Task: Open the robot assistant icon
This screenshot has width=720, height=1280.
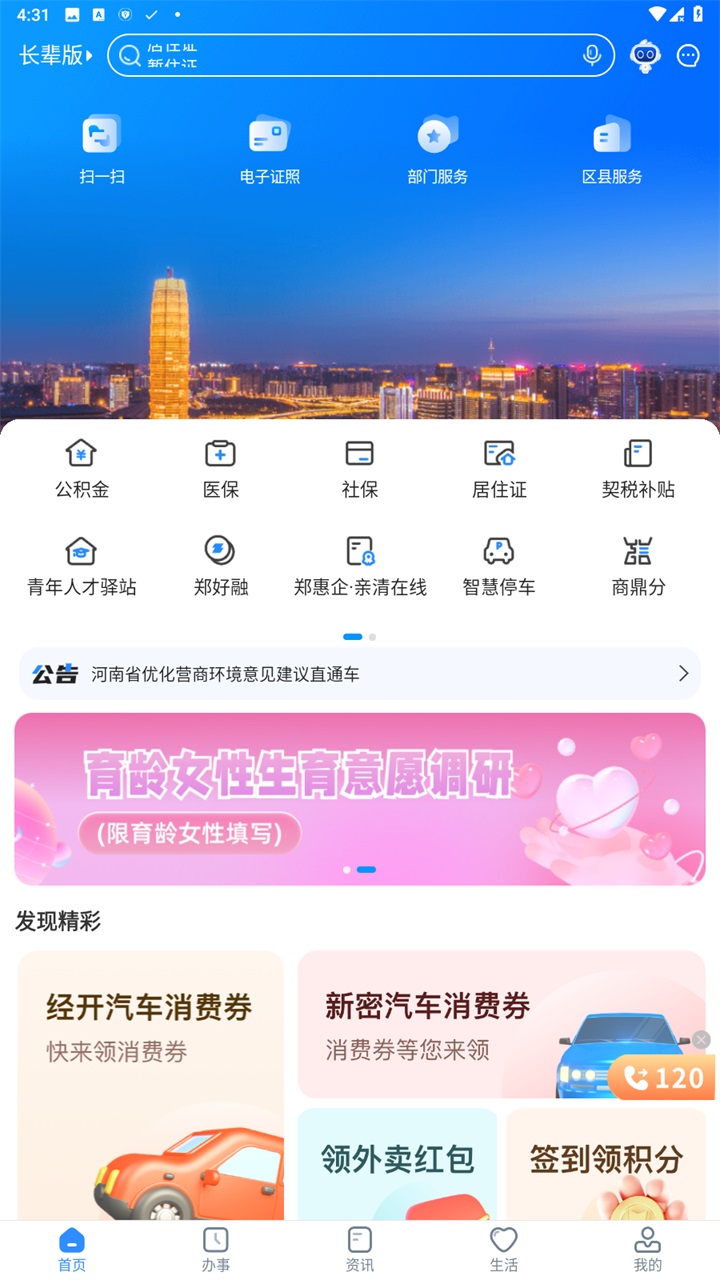Action: (x=645, y=56)
